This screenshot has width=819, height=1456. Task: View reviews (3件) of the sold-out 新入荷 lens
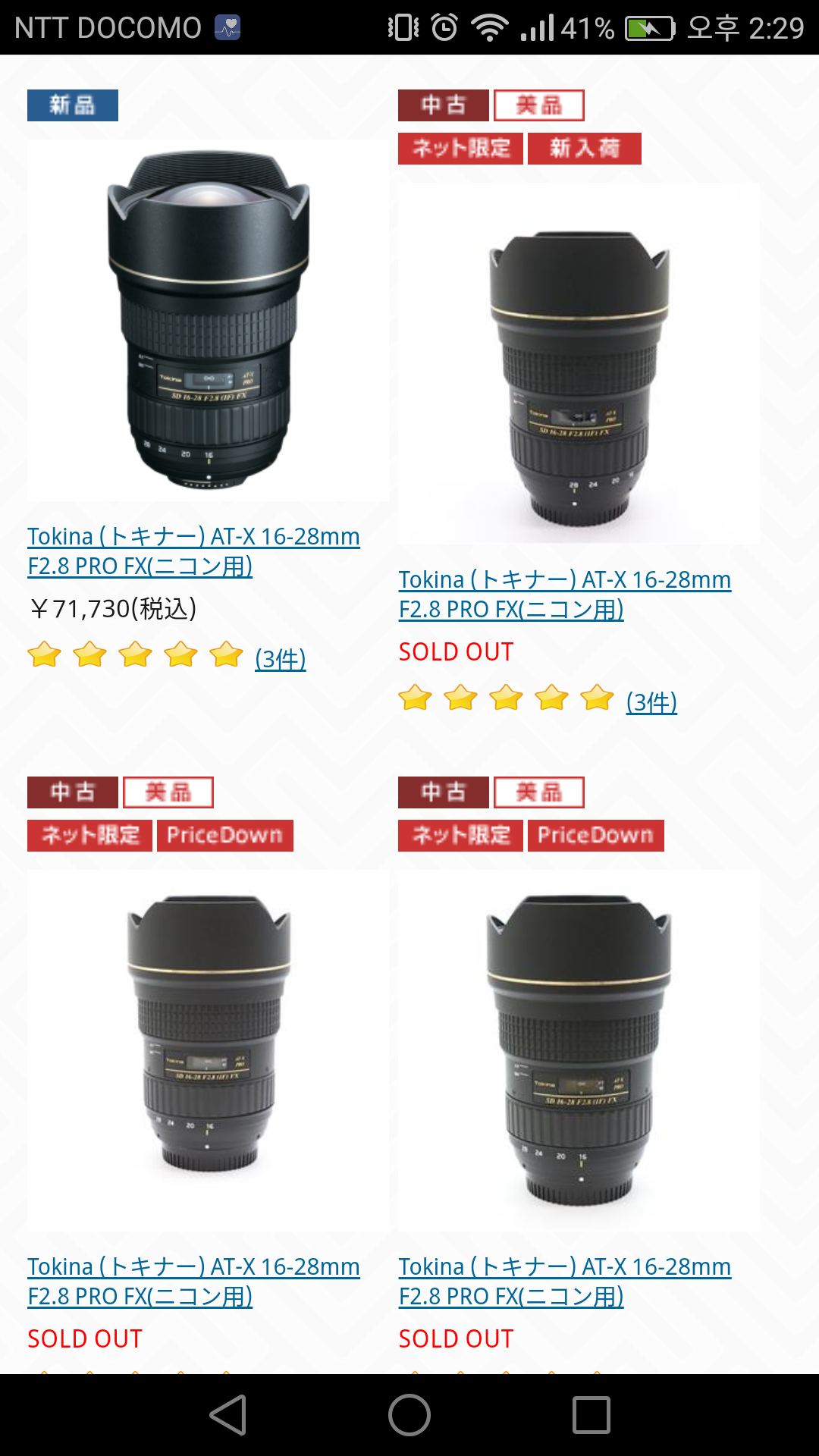click(651, 702)
